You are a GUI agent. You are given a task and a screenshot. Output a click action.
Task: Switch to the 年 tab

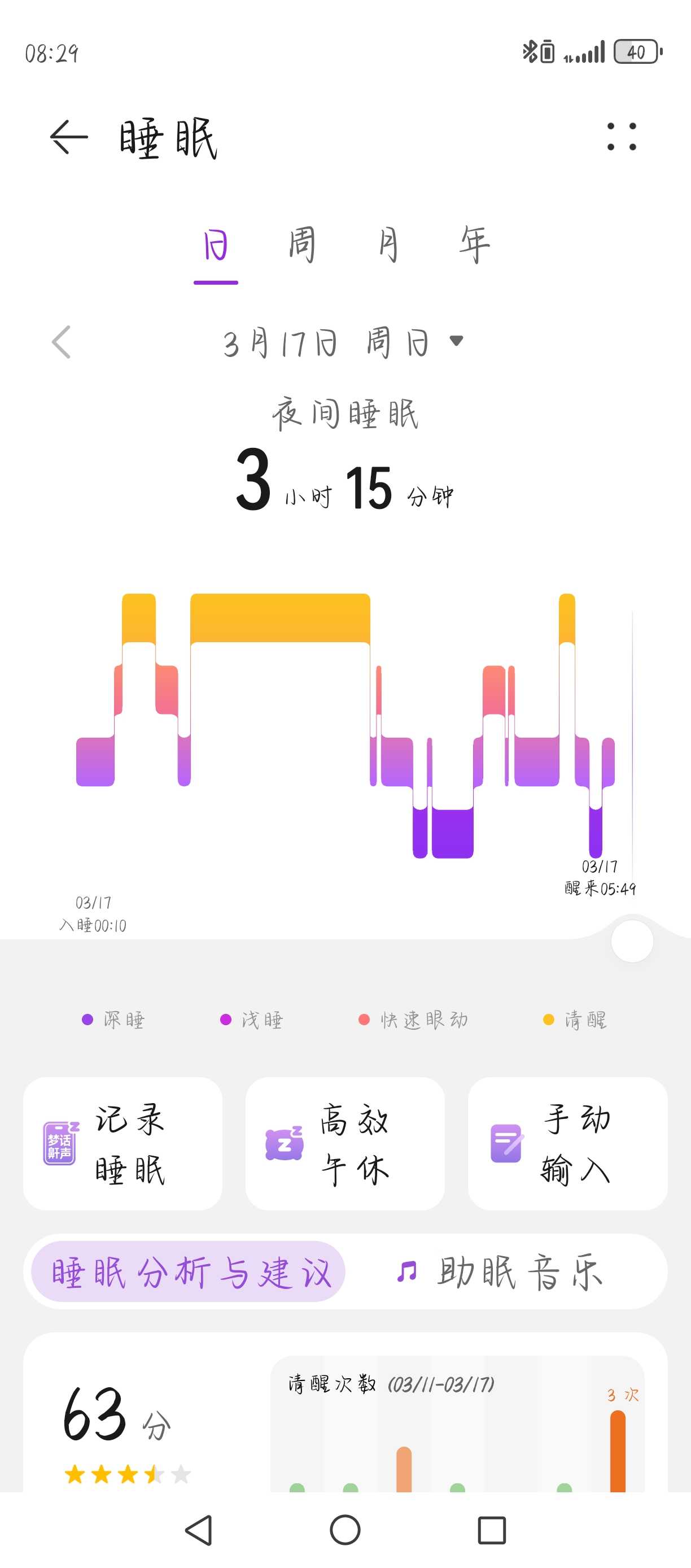[x=474, y=245]
